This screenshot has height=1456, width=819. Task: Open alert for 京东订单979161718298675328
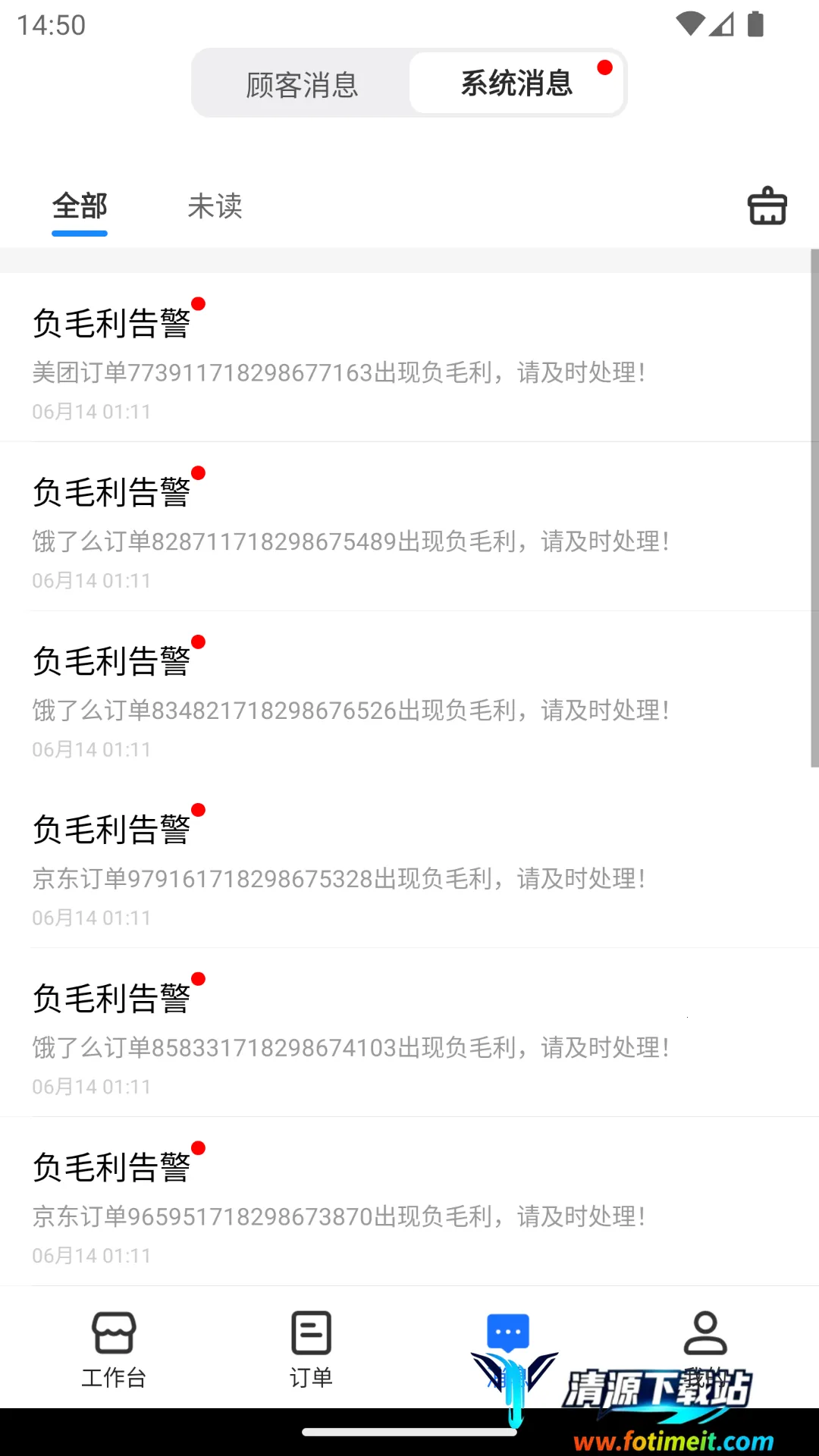409,864
